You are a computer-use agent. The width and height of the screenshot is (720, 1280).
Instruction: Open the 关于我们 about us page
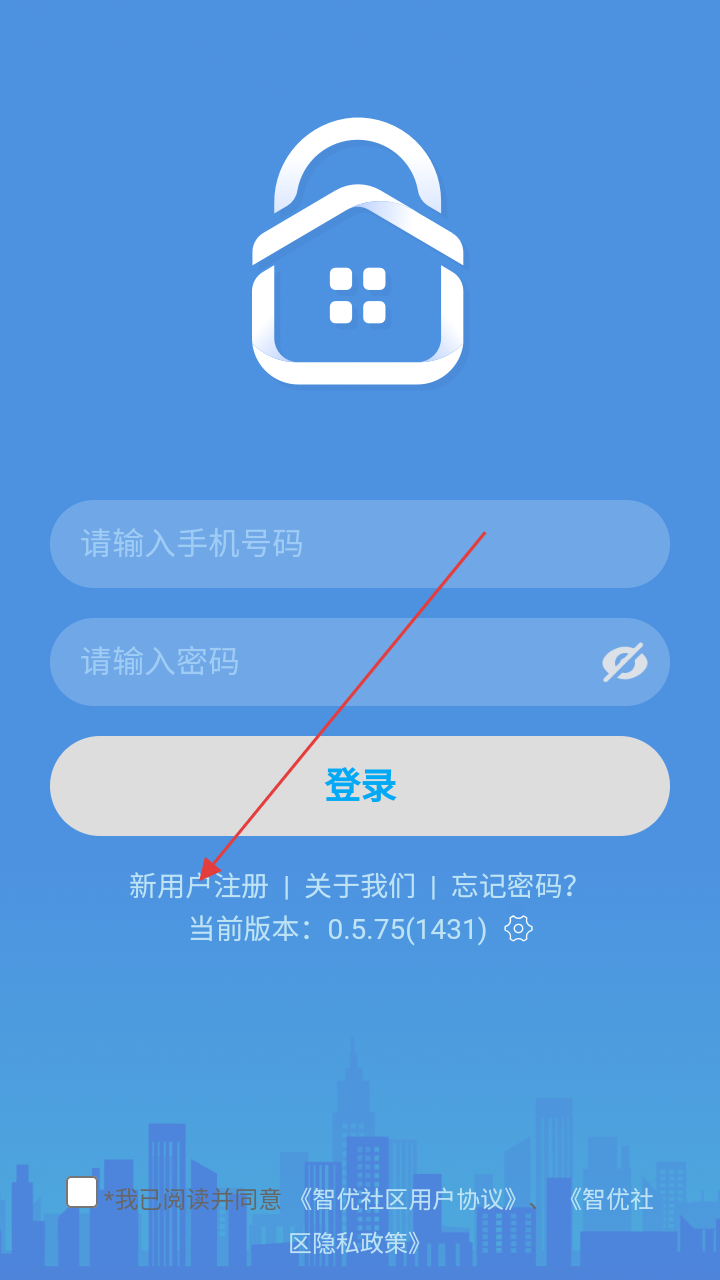360,886
